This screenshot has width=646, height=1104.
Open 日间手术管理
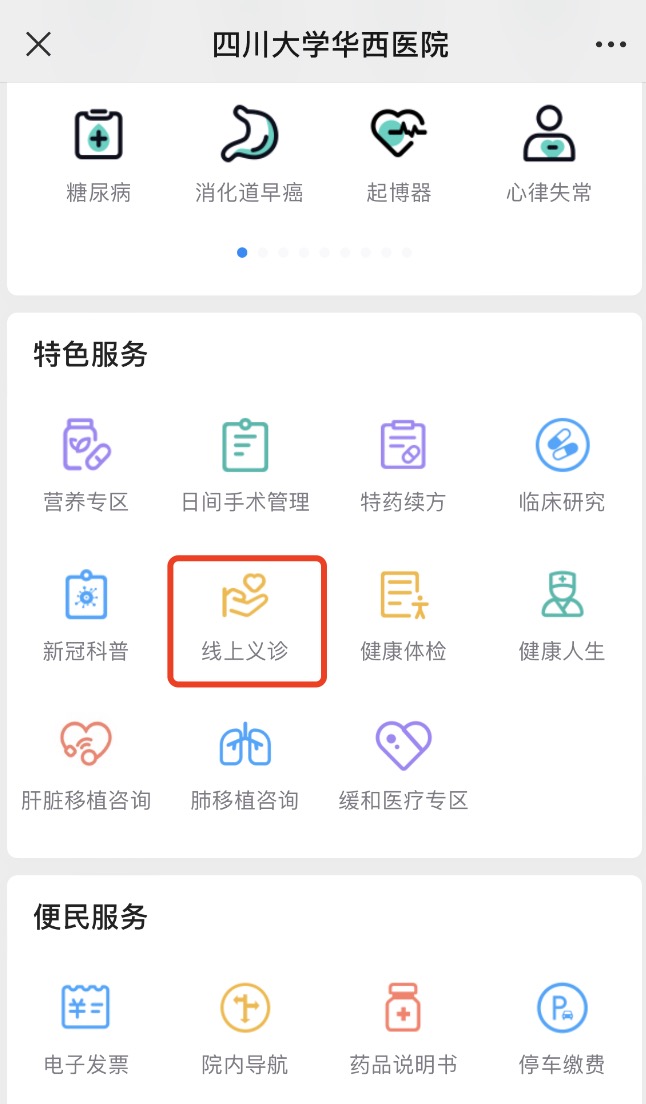pyautogui.click(x=245, y=465)
